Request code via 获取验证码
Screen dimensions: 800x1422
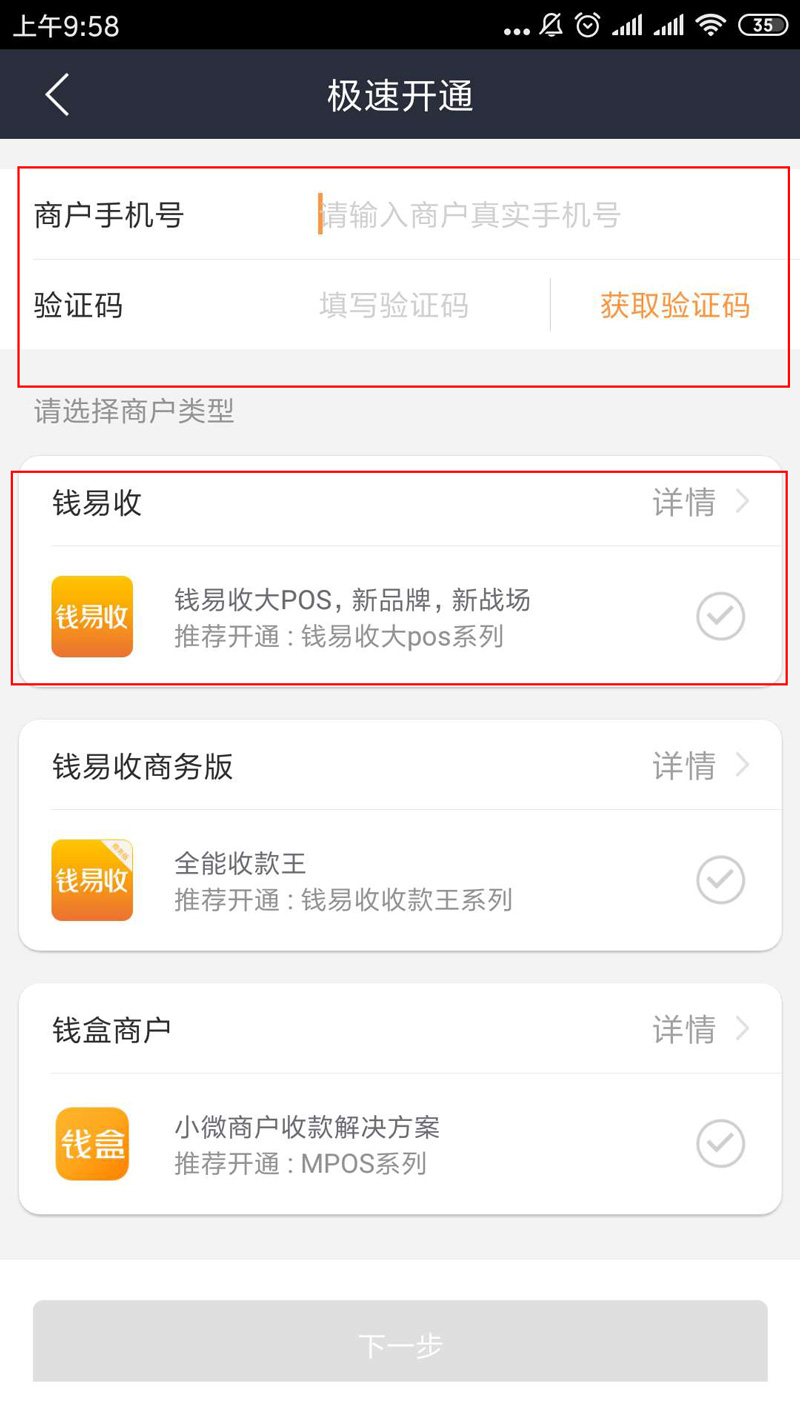(675, 305)
